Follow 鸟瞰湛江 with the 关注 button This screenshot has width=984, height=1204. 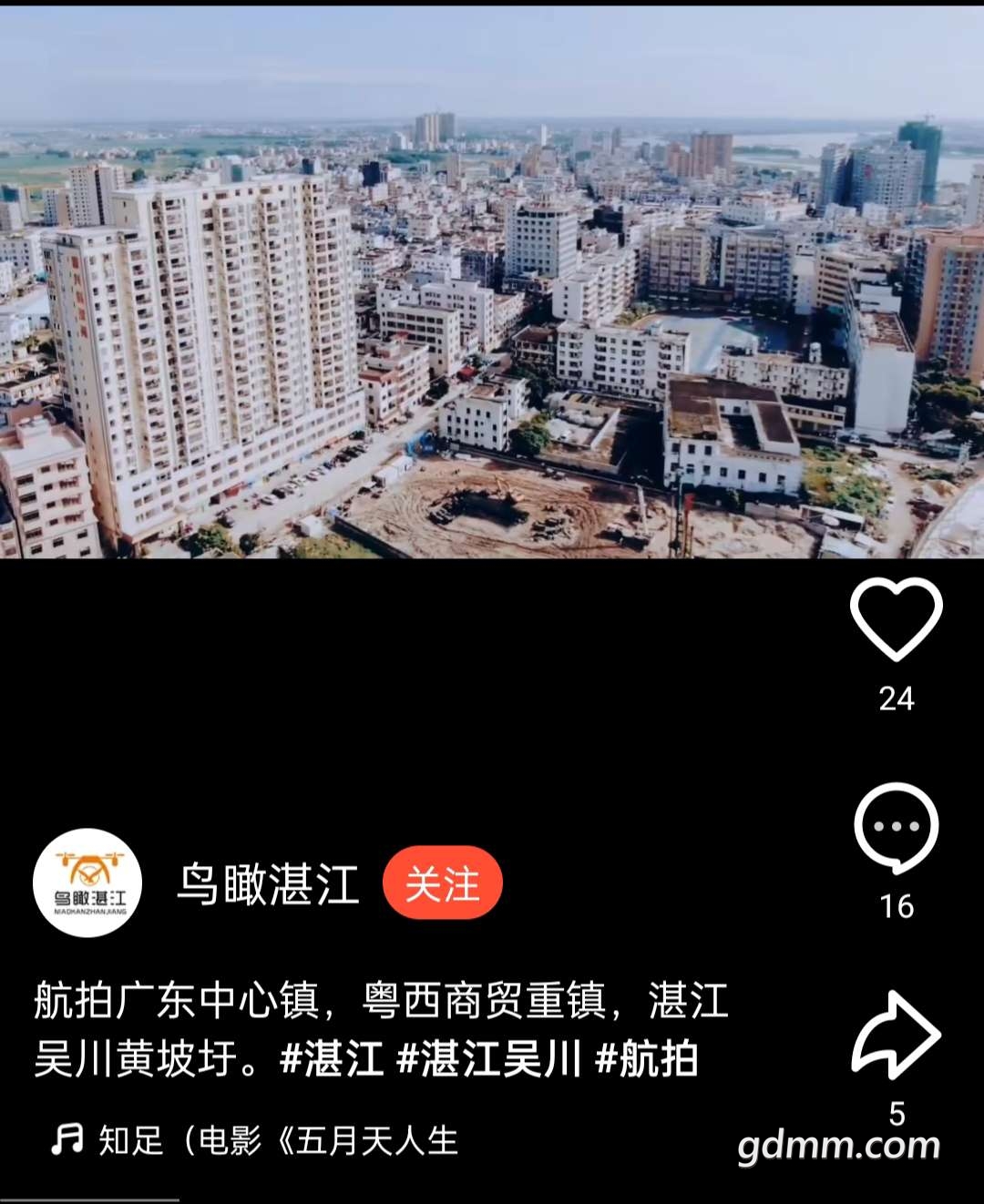(443, 883)
